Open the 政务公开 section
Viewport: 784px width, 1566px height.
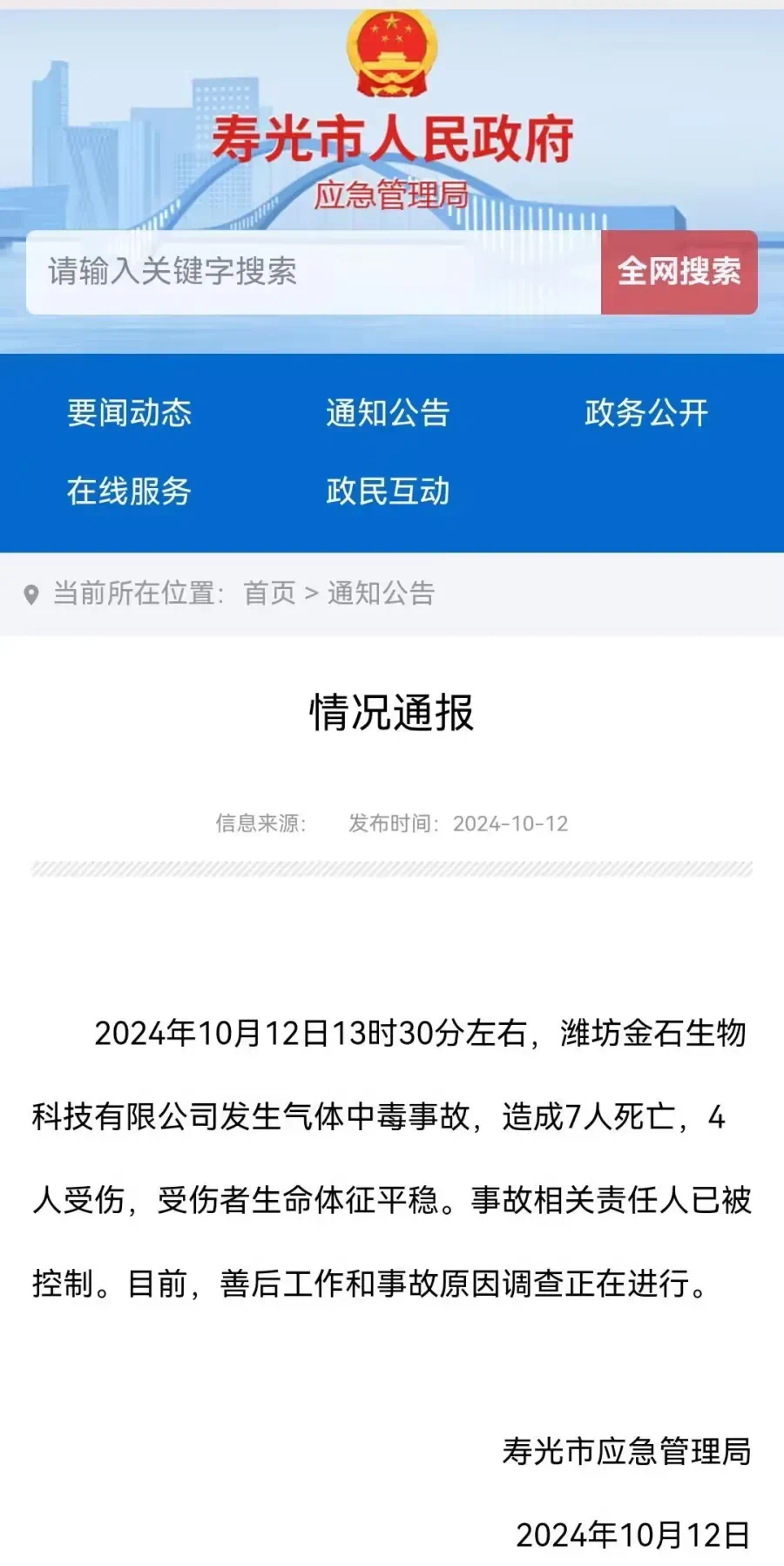646,412
